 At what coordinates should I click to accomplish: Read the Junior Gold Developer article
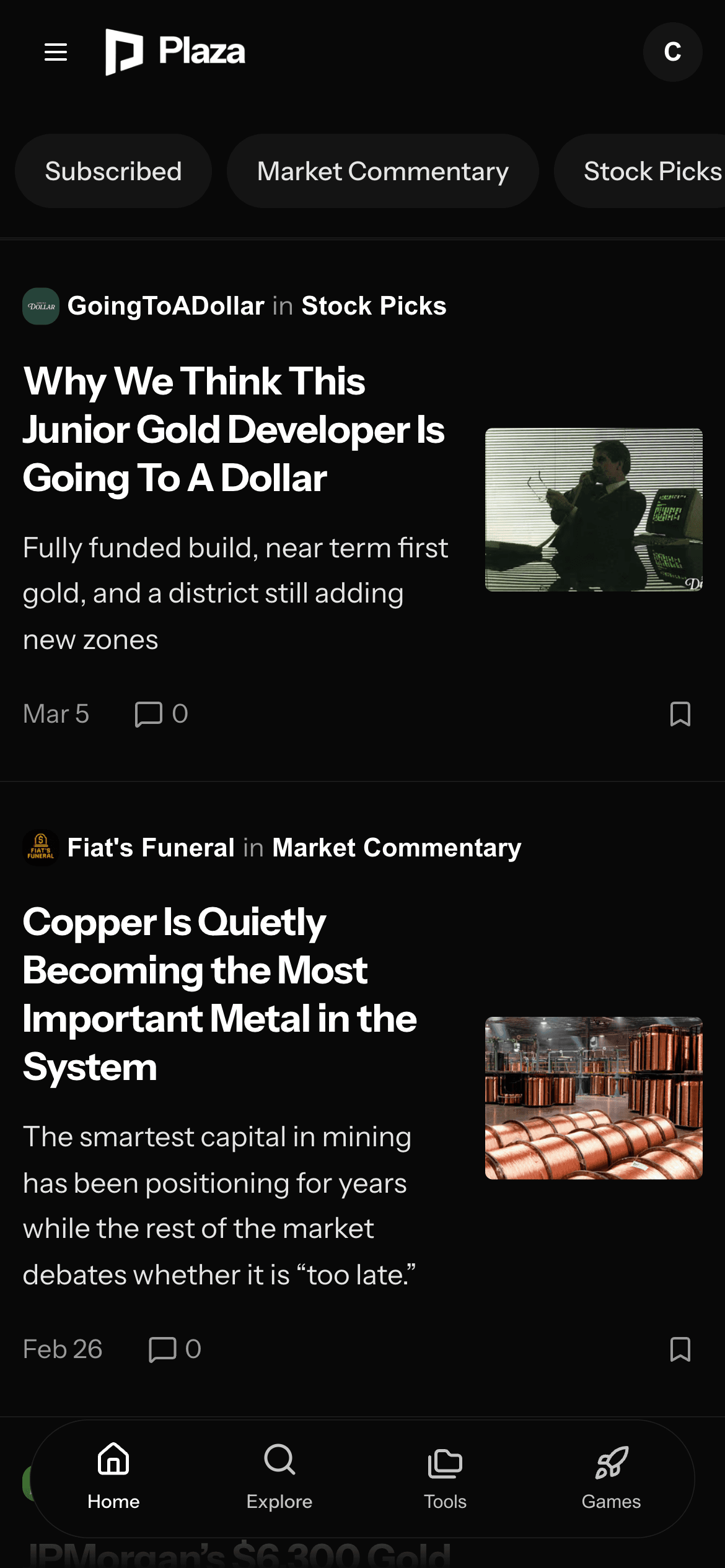[234, 430]
